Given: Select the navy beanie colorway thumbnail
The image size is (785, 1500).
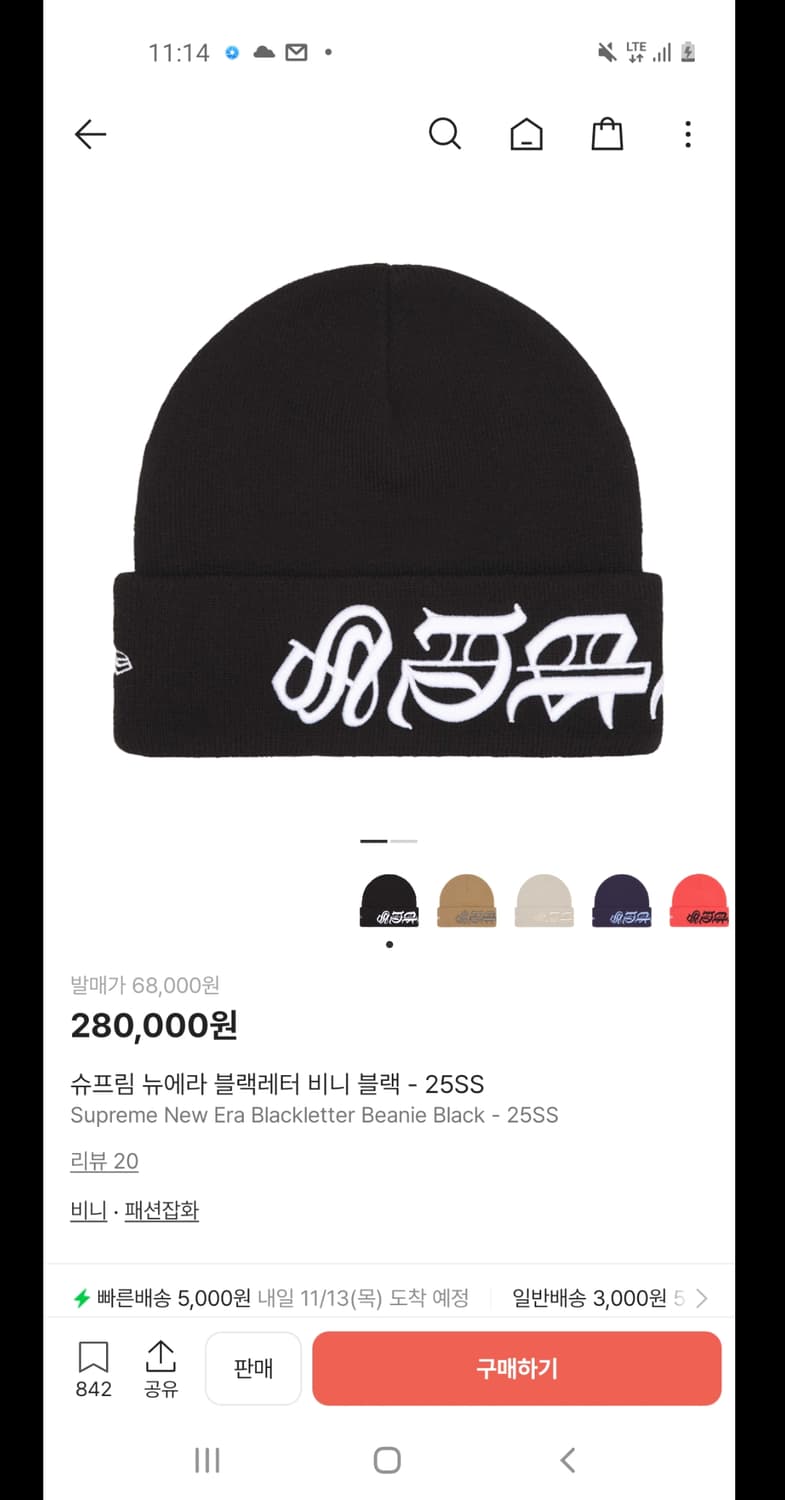Looking at the screenshot, I should tap(621, 898).
